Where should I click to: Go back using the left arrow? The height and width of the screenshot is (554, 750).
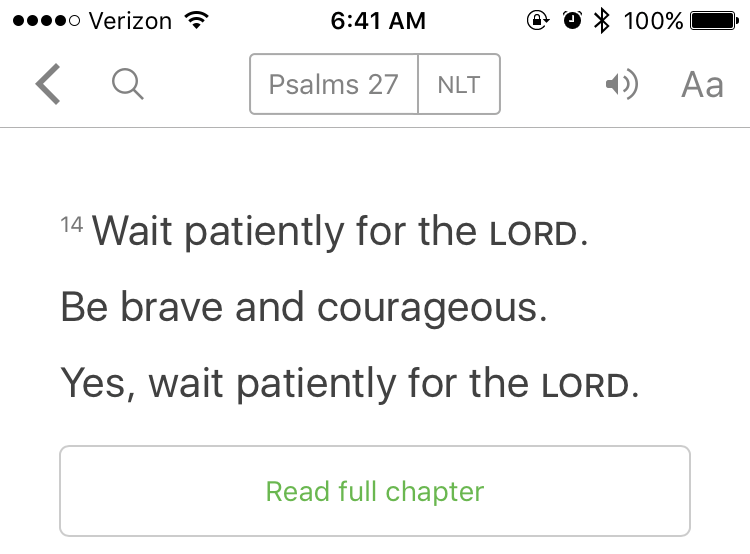pos(48,85)
